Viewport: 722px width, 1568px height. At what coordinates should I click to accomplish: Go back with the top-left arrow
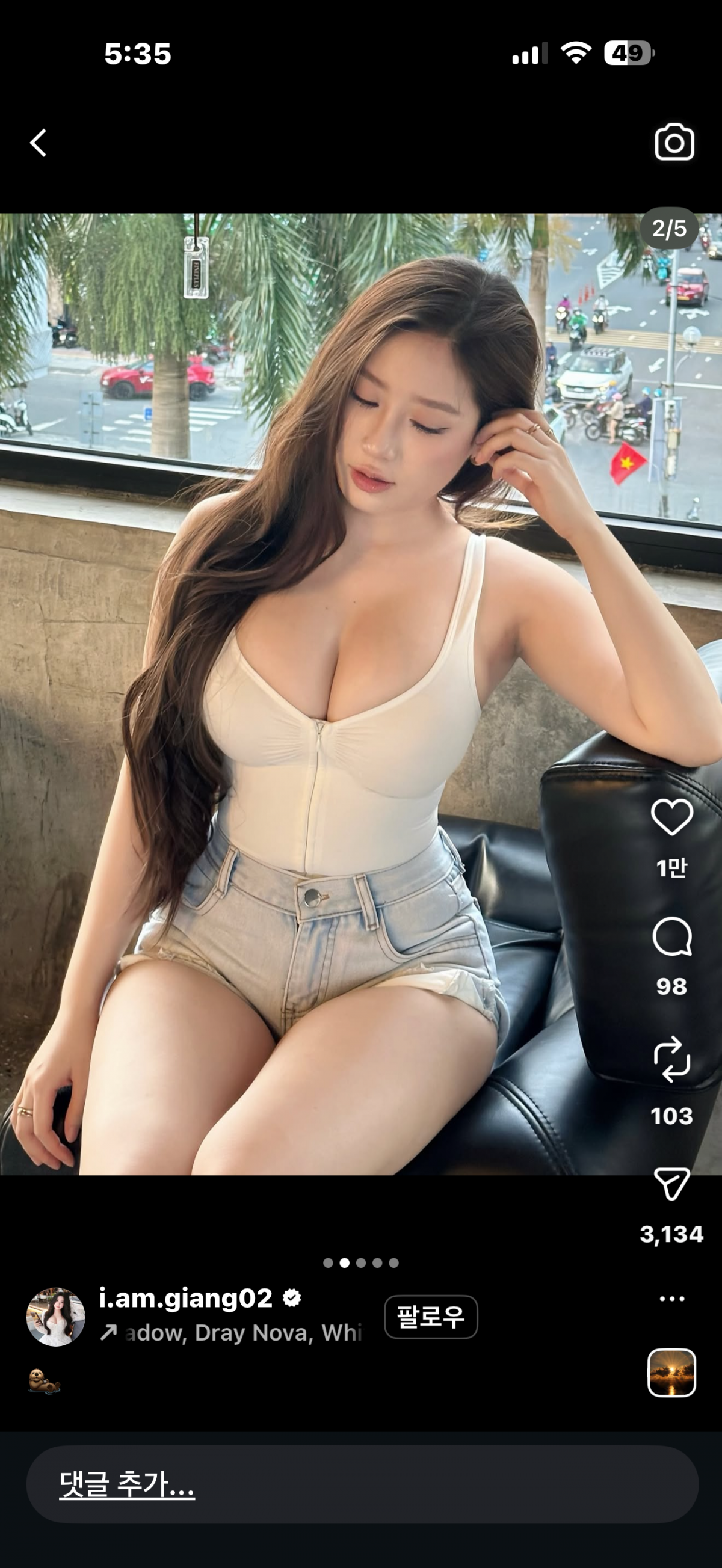(39, 143)
